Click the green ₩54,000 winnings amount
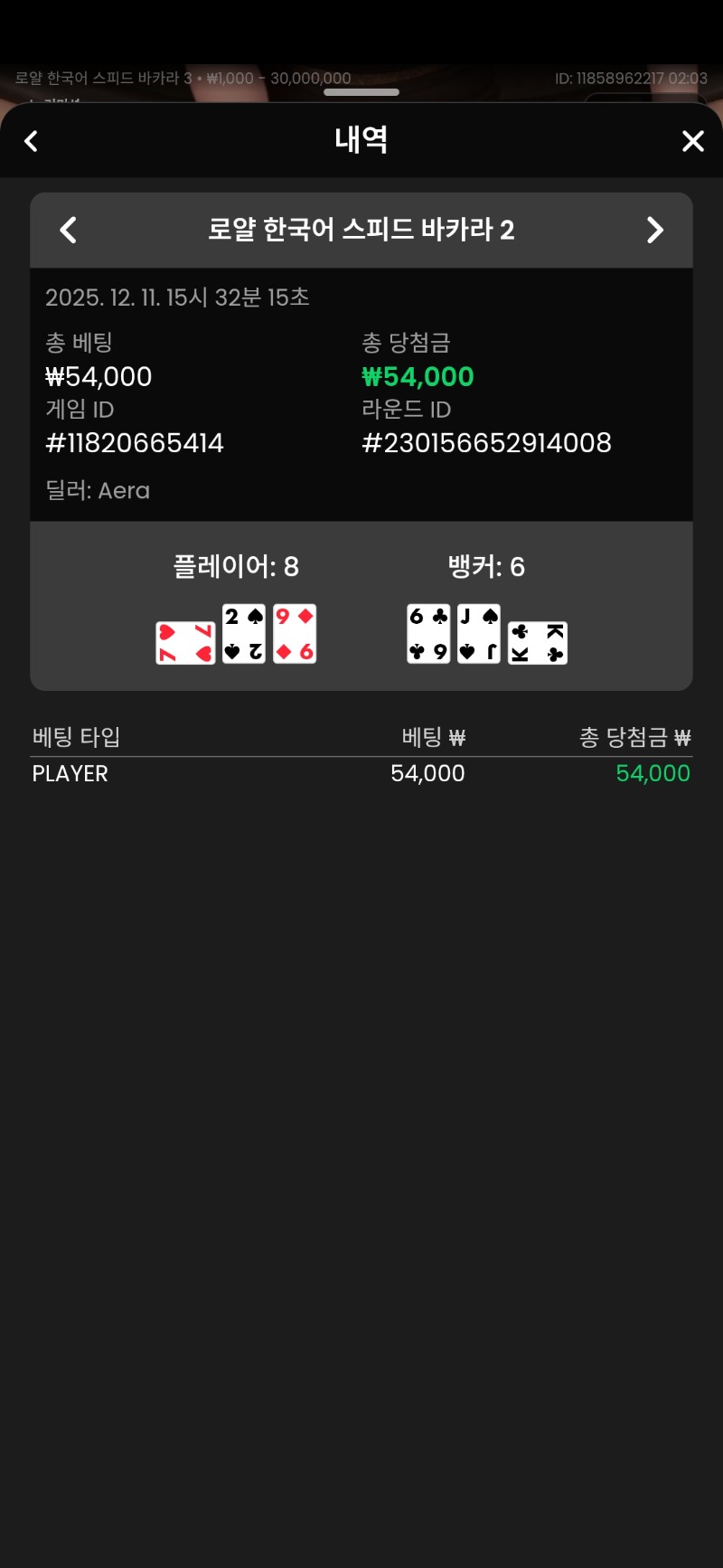 417,376
